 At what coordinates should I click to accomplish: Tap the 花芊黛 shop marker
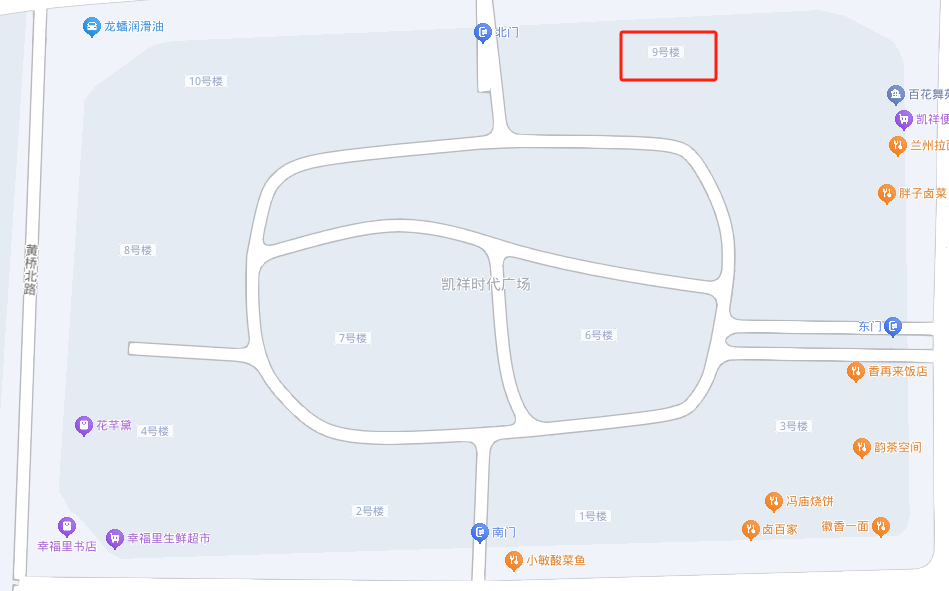(85, 425)
